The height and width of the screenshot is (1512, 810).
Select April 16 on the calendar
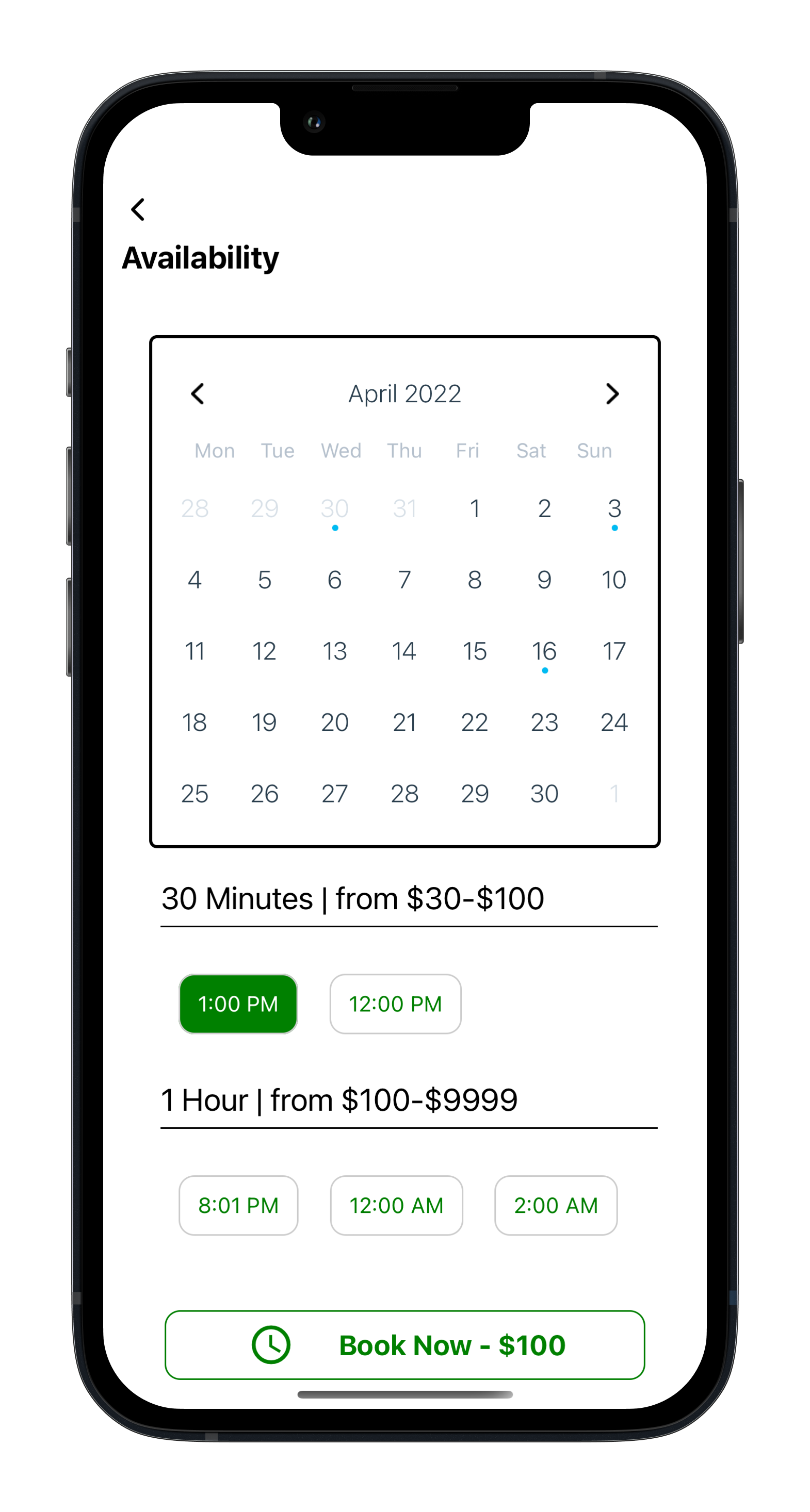click(544, 651)
